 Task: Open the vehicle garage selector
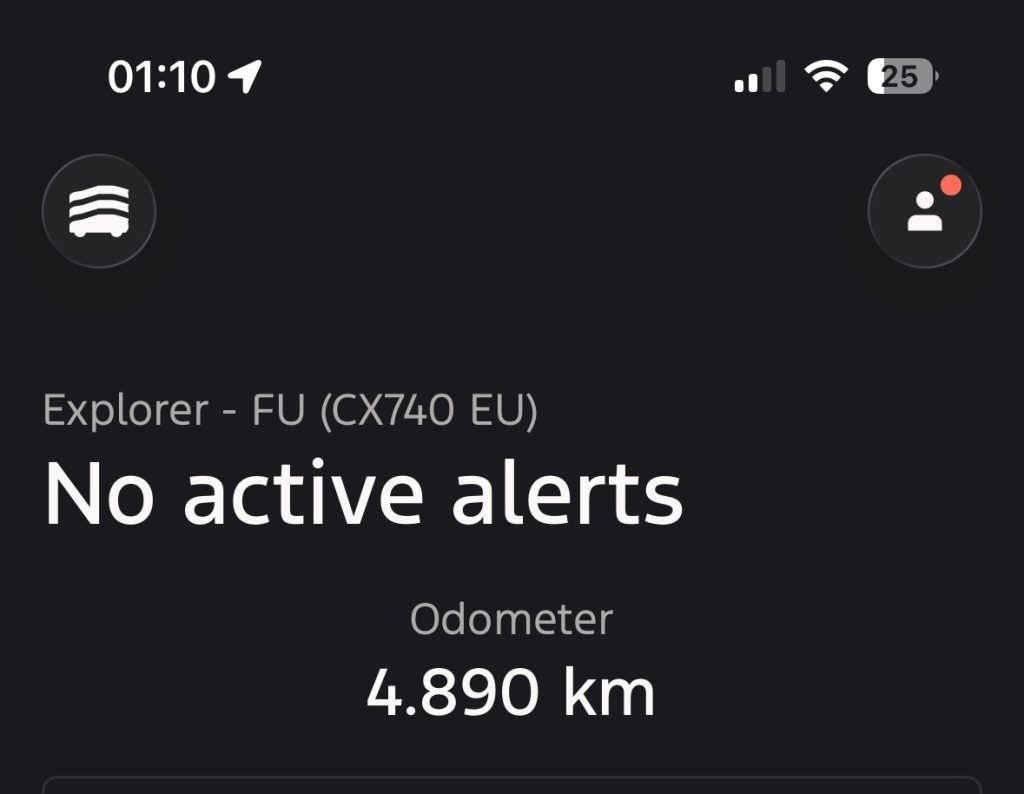coord(98,211)
